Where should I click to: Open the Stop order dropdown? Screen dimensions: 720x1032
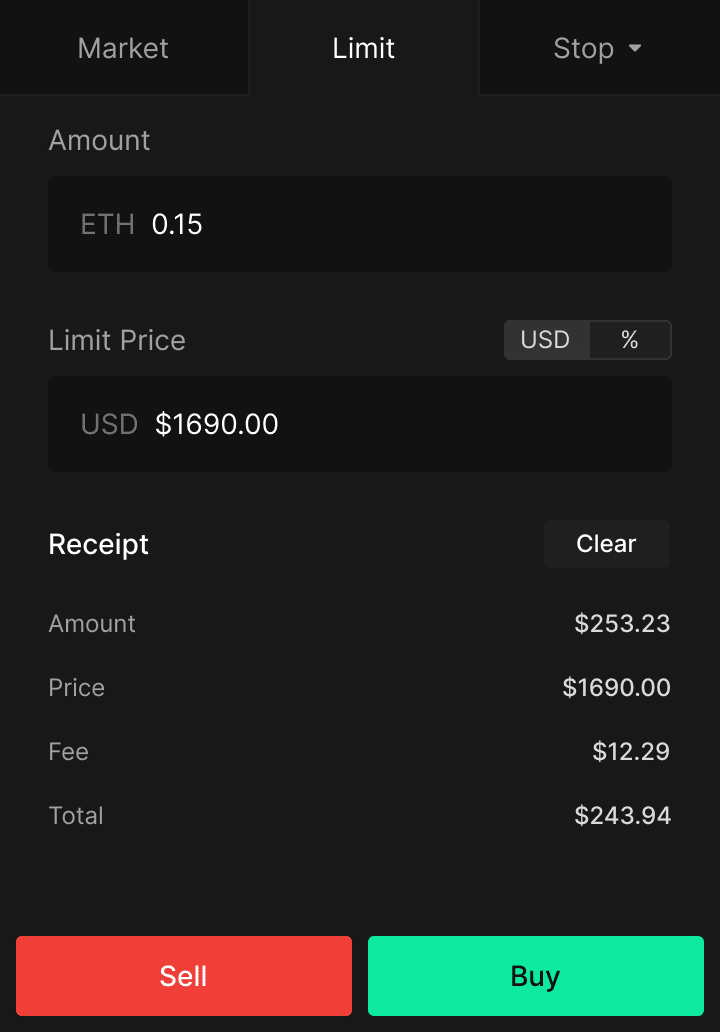tap(598, 47)
